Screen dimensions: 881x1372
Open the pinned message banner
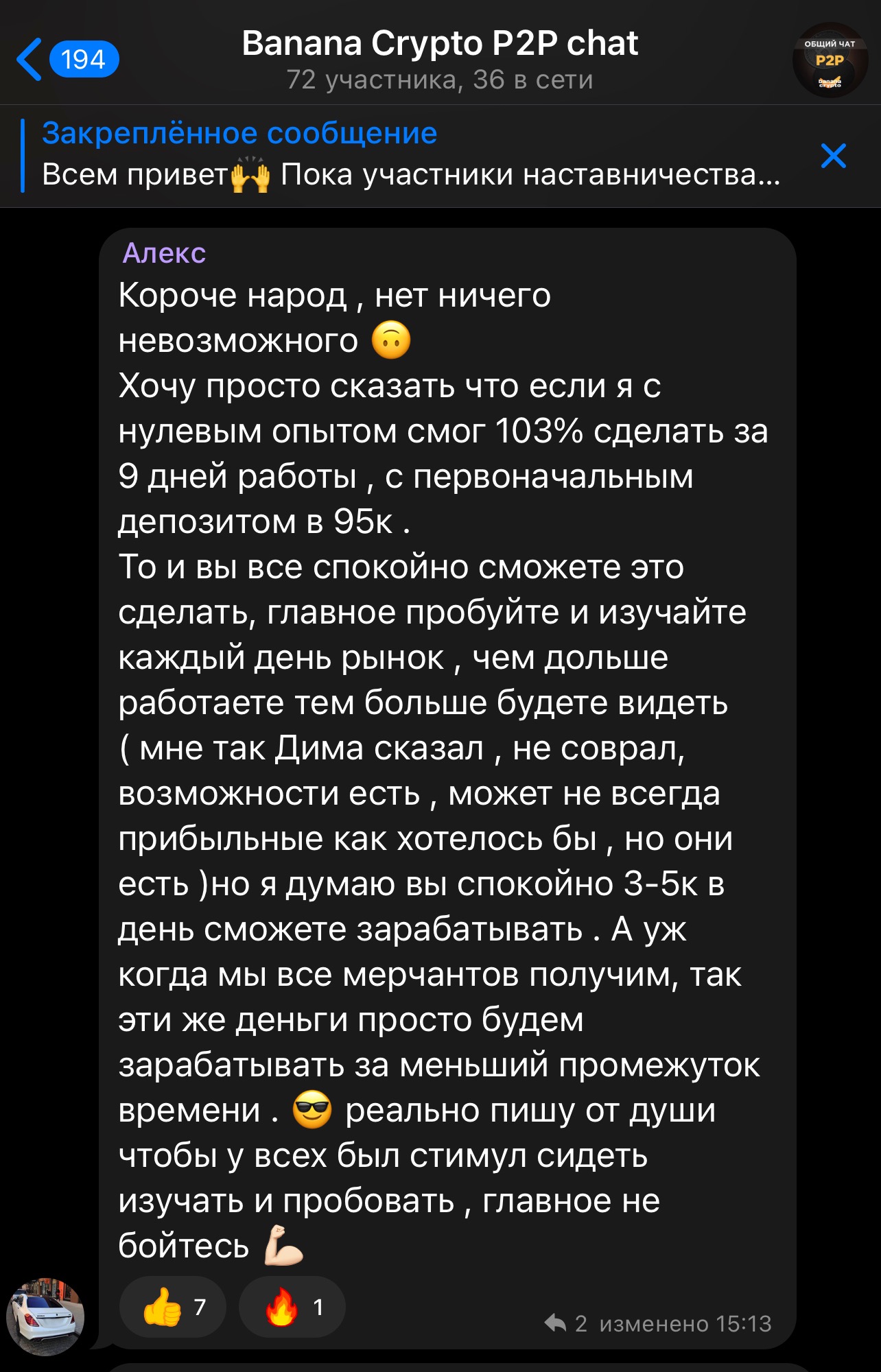410,156
